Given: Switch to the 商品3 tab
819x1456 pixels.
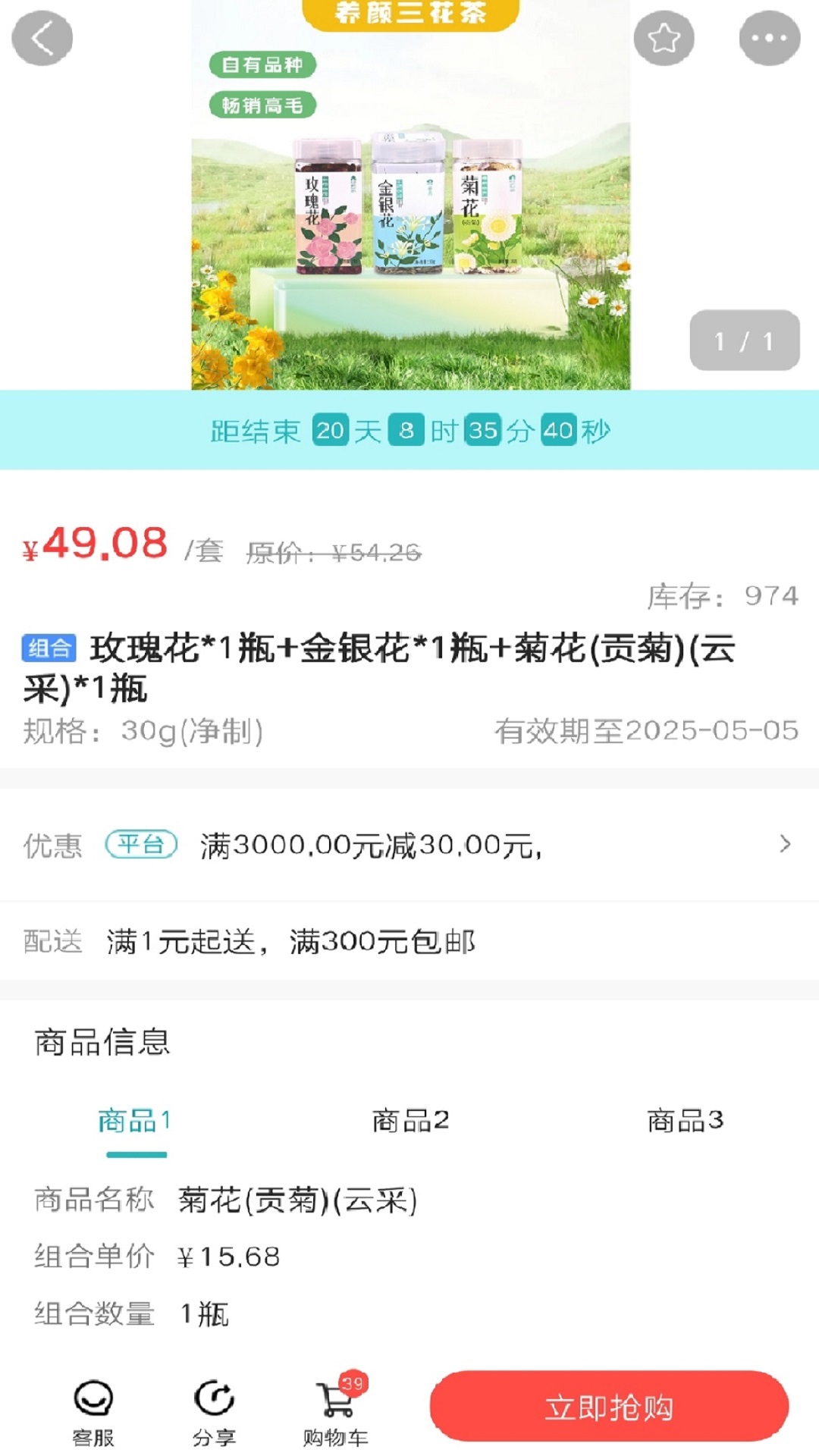Looking at the screenshot, I should pos(685,1120).
